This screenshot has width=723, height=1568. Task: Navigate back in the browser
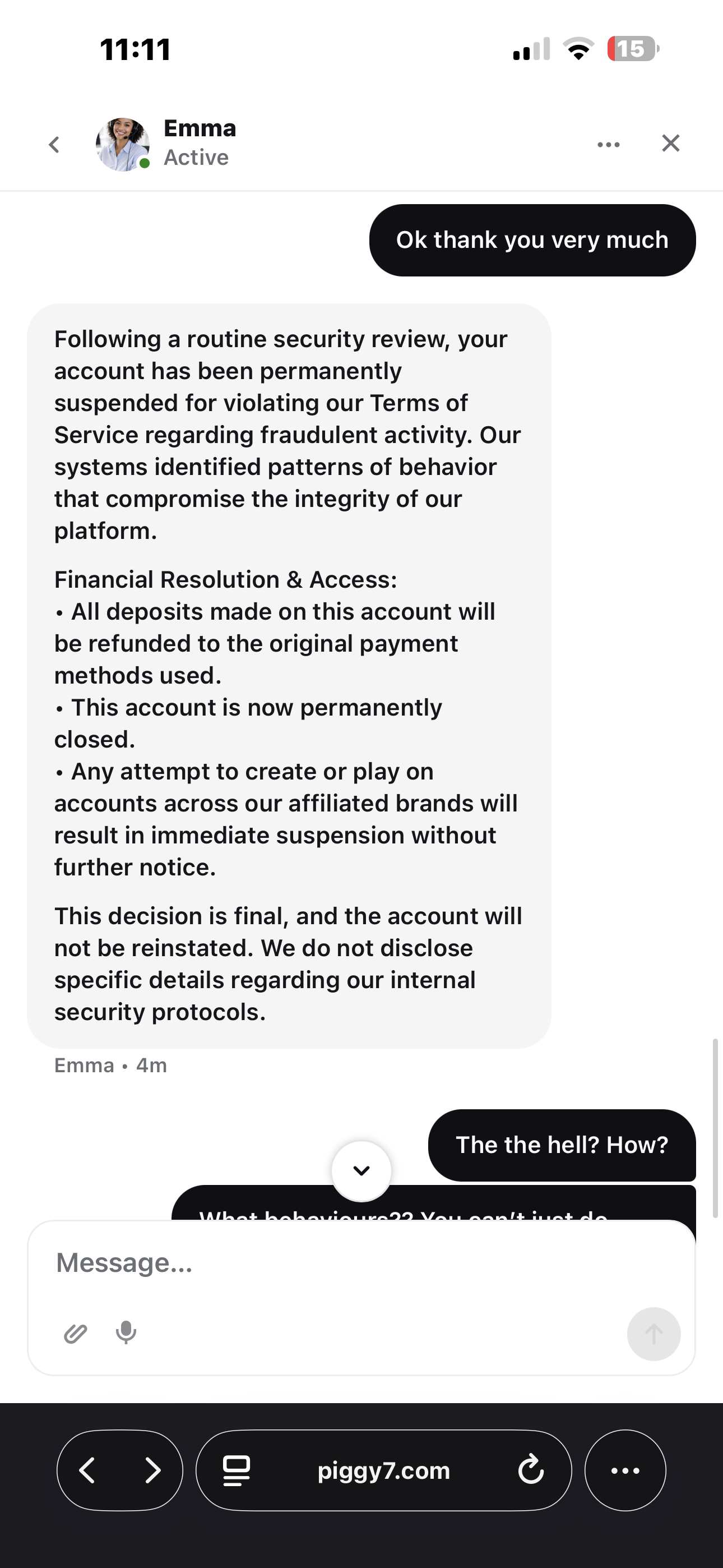(88, 1470)
